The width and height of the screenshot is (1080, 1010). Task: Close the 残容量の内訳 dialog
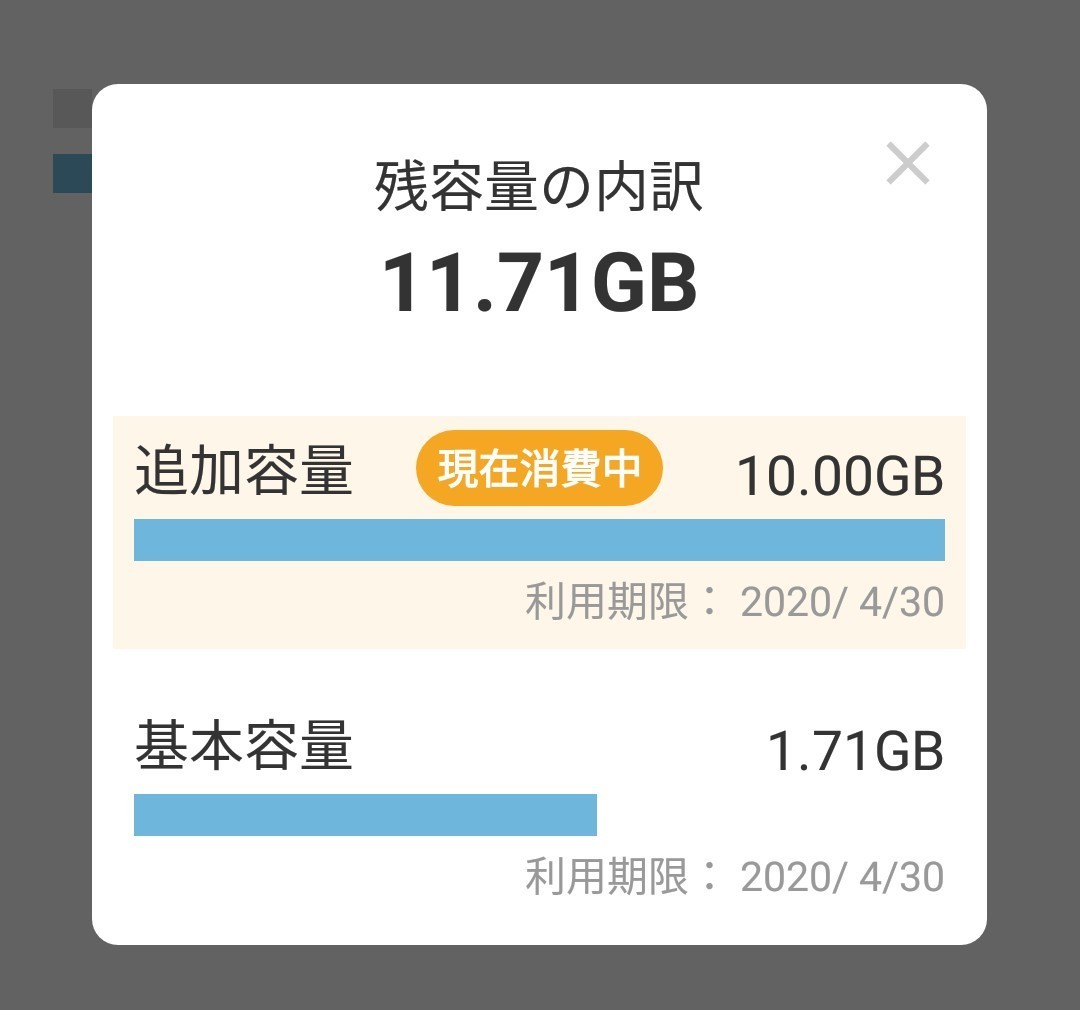point(908,163)
